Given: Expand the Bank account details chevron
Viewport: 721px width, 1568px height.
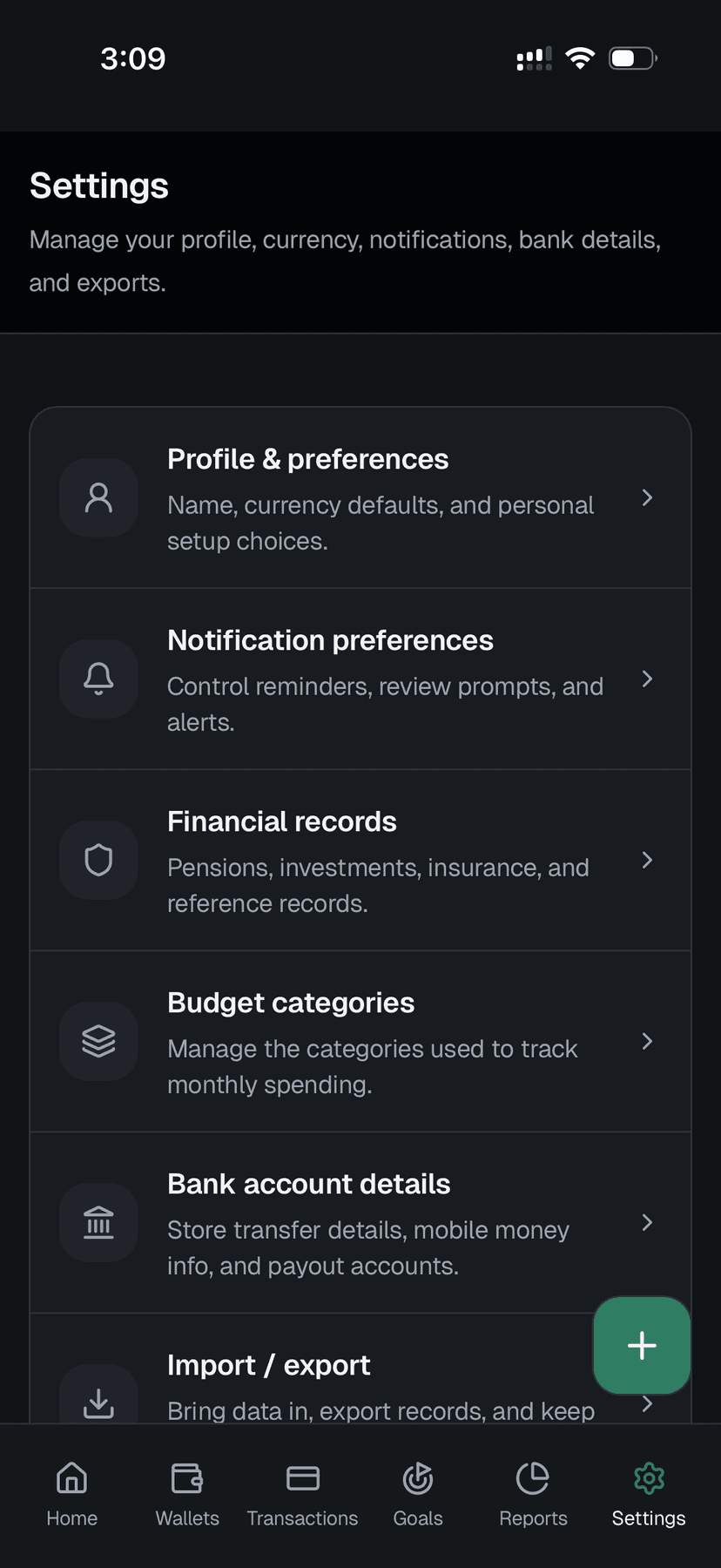Looking at the screenshot, I should point(647,1222).
